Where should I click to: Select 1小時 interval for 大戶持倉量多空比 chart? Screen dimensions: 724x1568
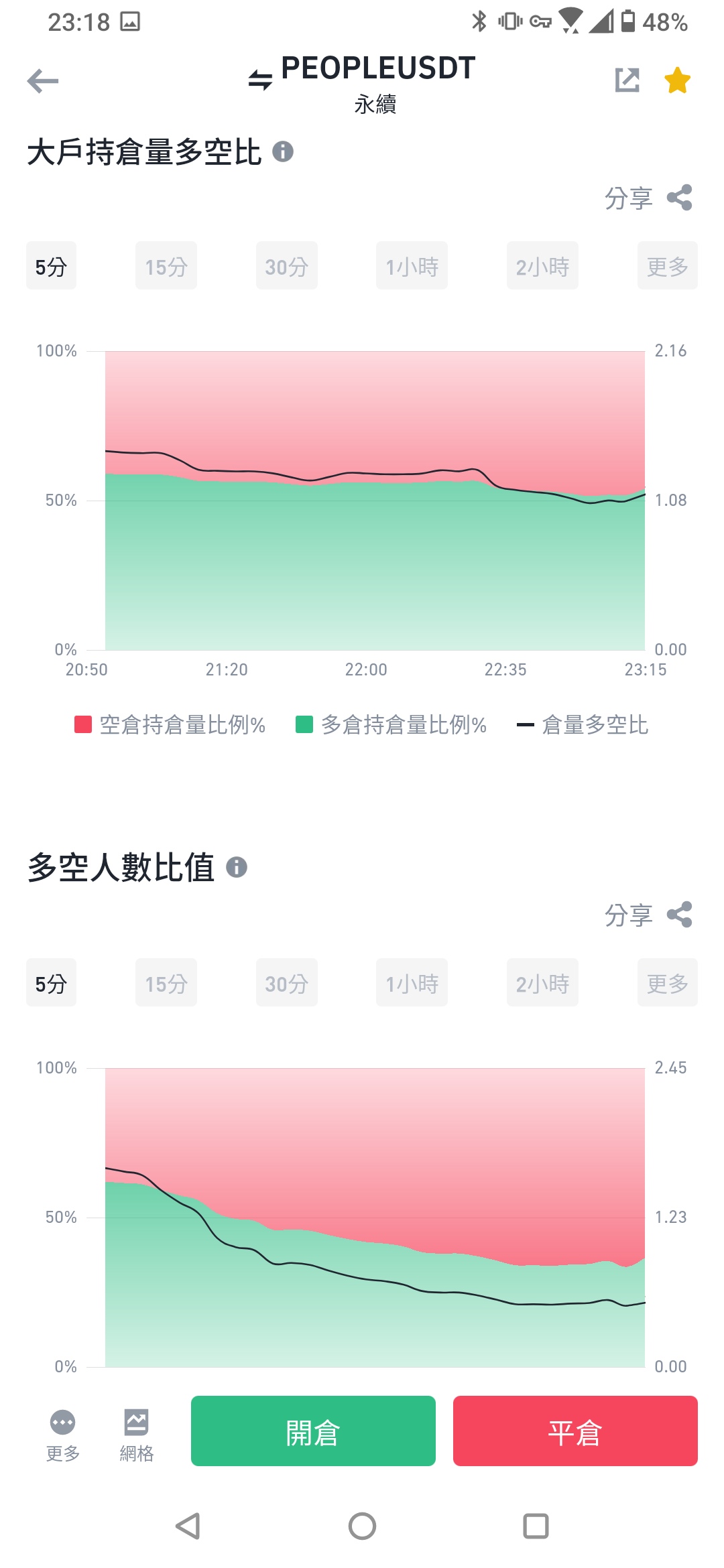(x=412, y=266)
